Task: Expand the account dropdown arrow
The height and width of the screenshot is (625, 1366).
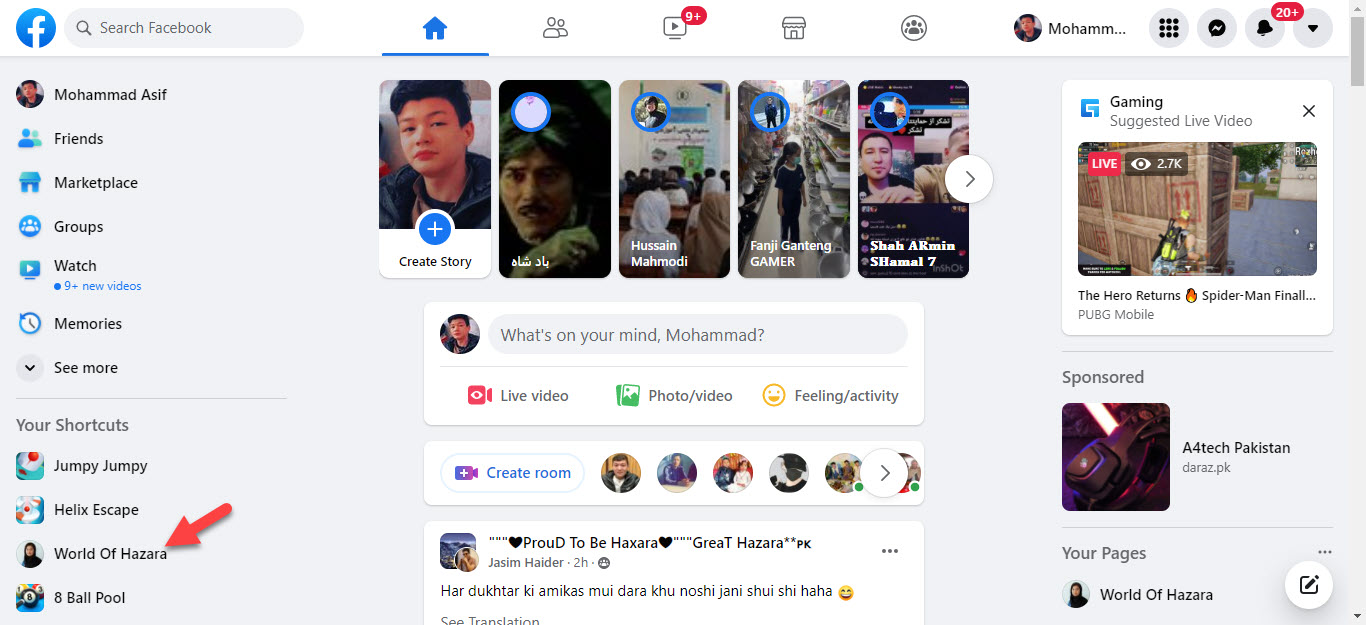Action: [x=1313, y=28]
